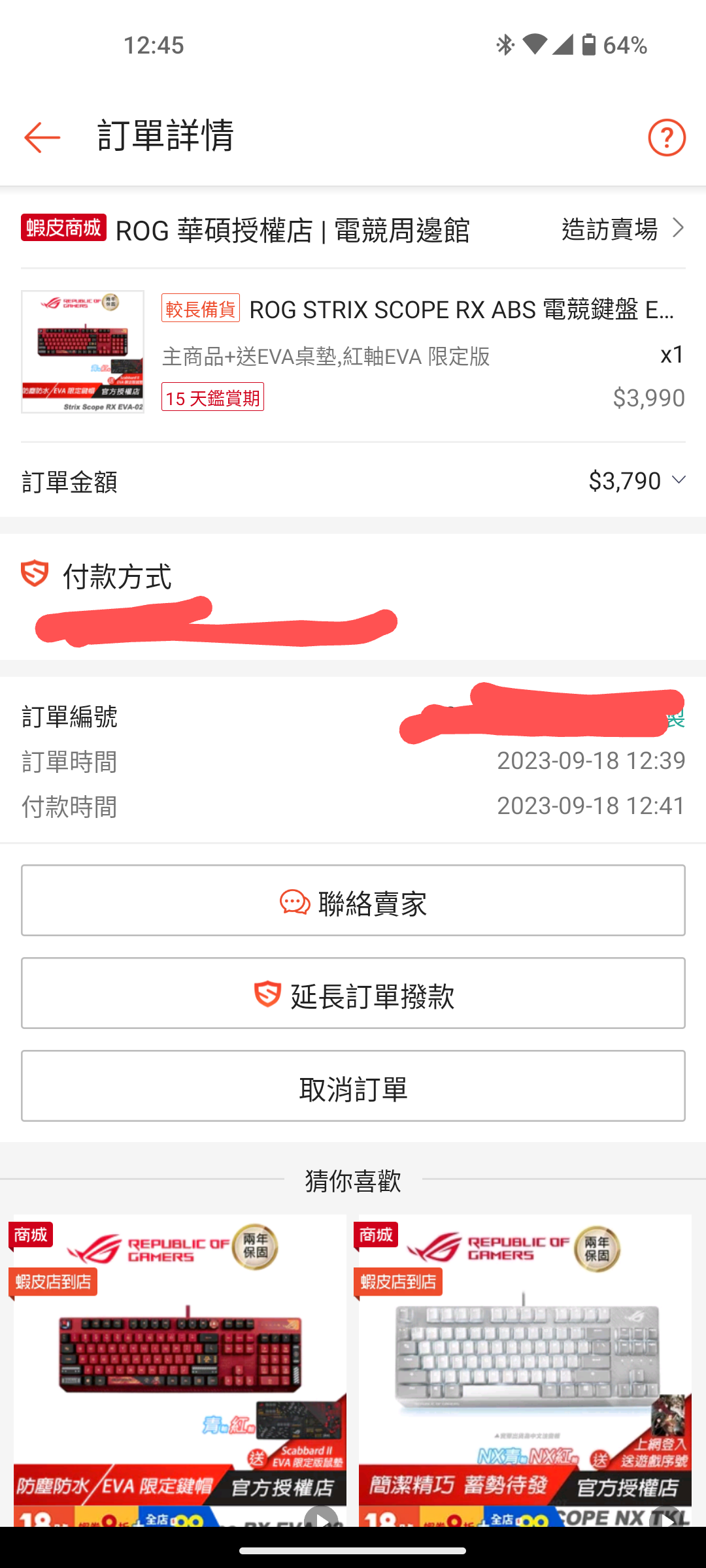The image size is (706, 1568).
Task: Tap 取消訂單 to cancel the order
Action: click(353, 1086)
